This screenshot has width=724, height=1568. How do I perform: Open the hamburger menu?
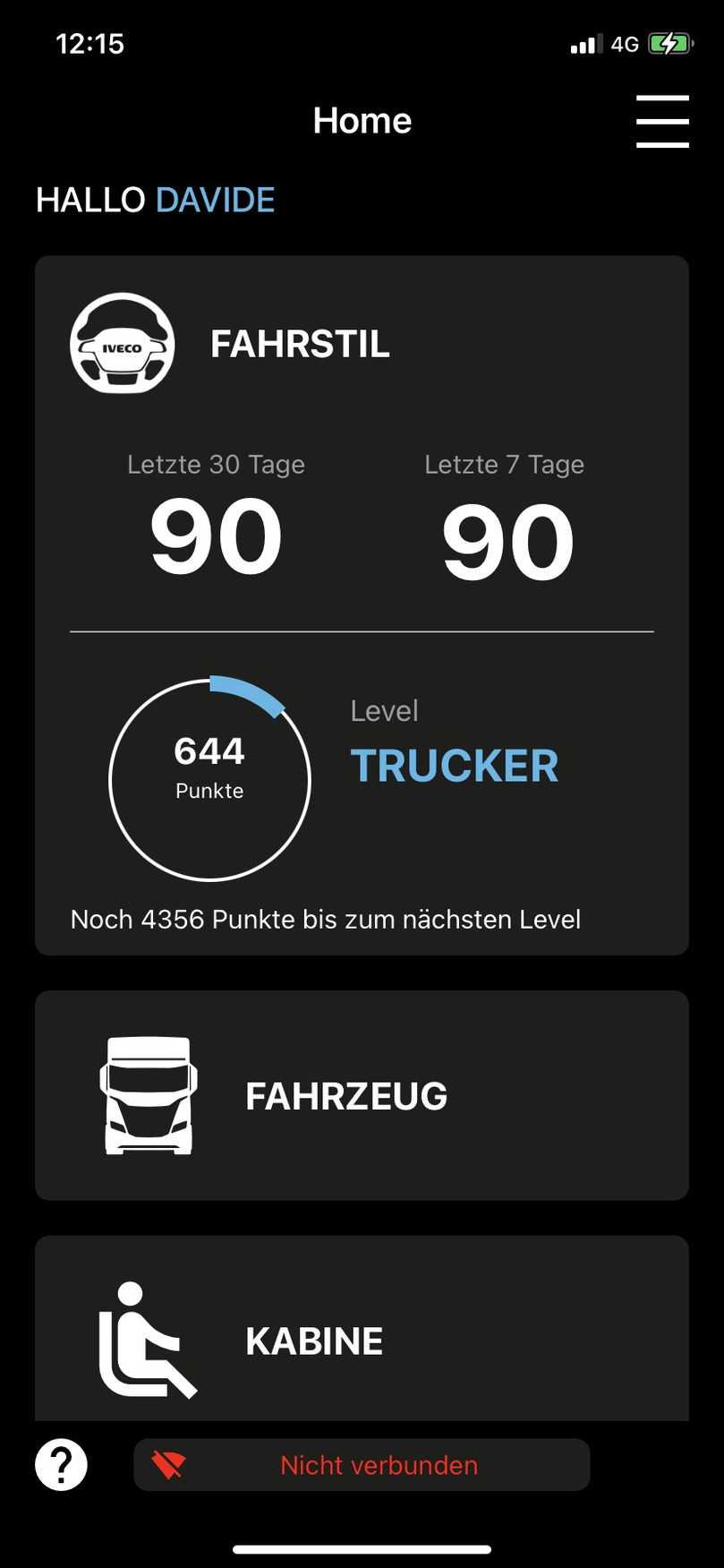(661, 122)
